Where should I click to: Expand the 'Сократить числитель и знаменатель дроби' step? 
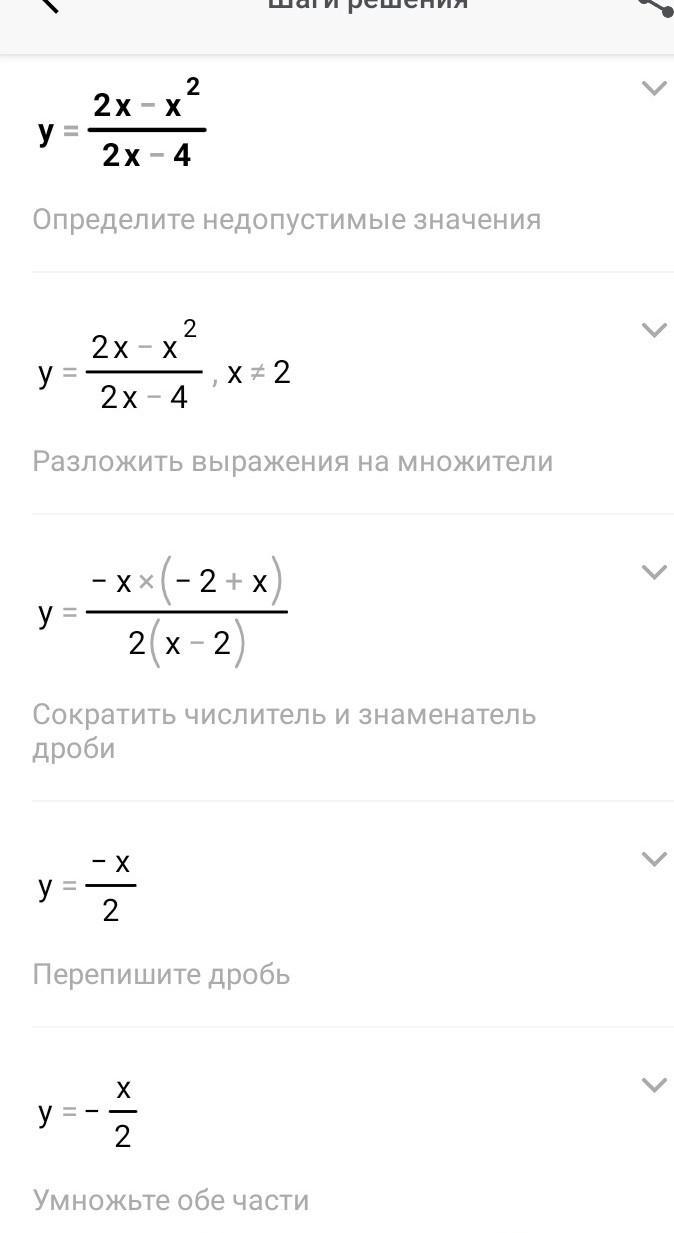[653, 572]
